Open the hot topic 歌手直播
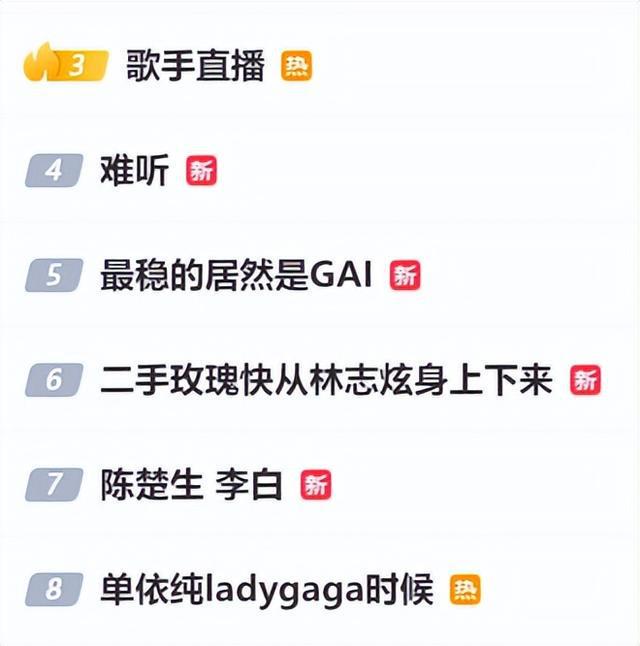Viewport: 640px width, 646px height. point(195,66)
